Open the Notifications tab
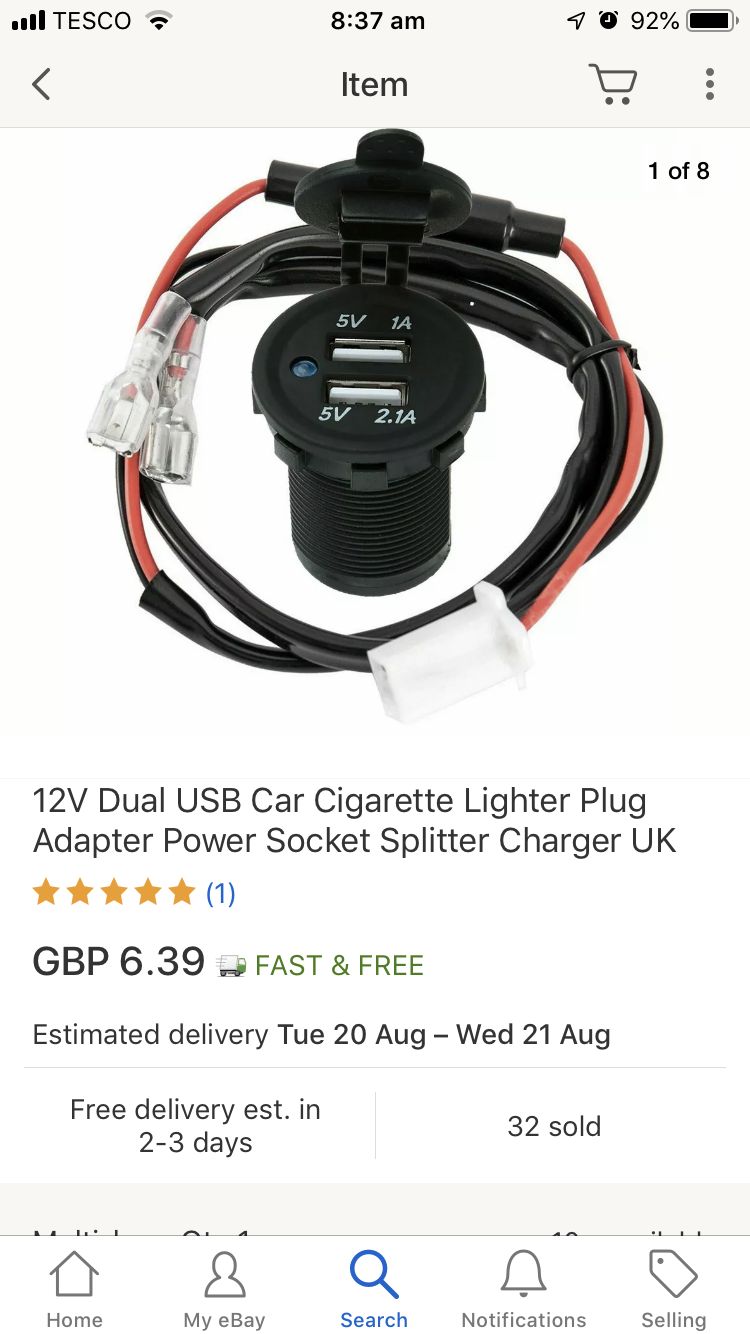Screen dimensions: 750x1334 click(x=524, y=1290)
